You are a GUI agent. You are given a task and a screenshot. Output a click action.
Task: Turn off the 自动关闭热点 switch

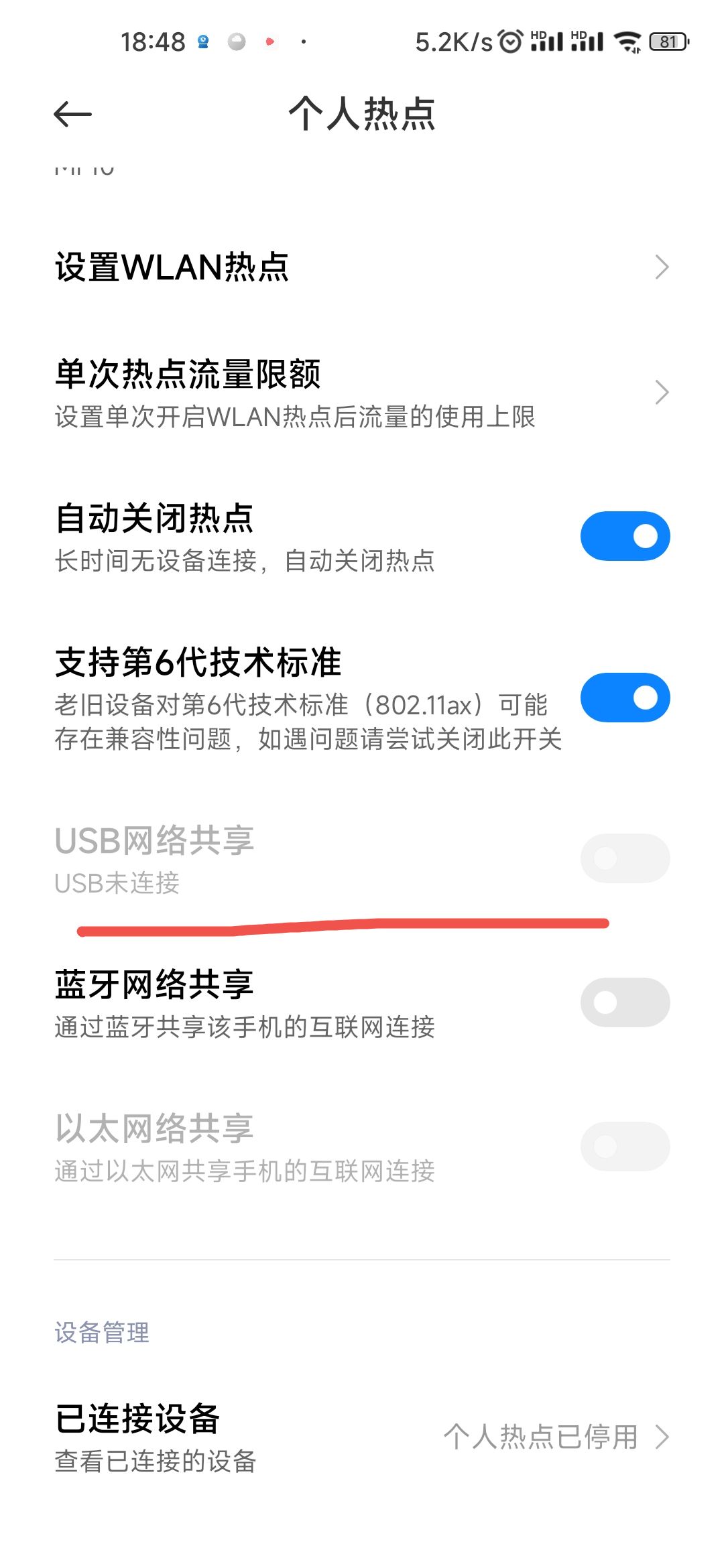click(x=625, y=536)
